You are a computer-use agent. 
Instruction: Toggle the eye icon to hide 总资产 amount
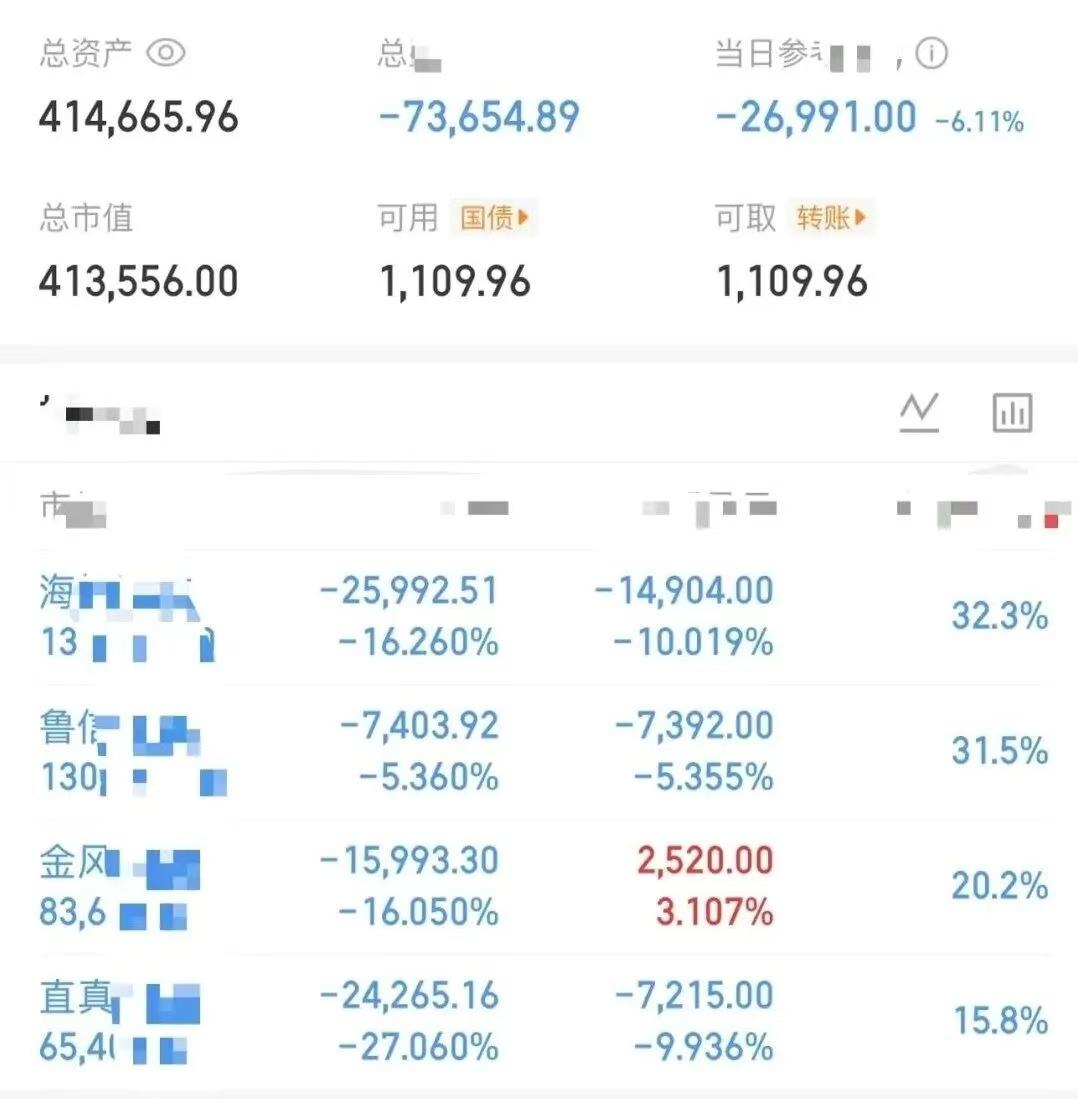[166, 53]
